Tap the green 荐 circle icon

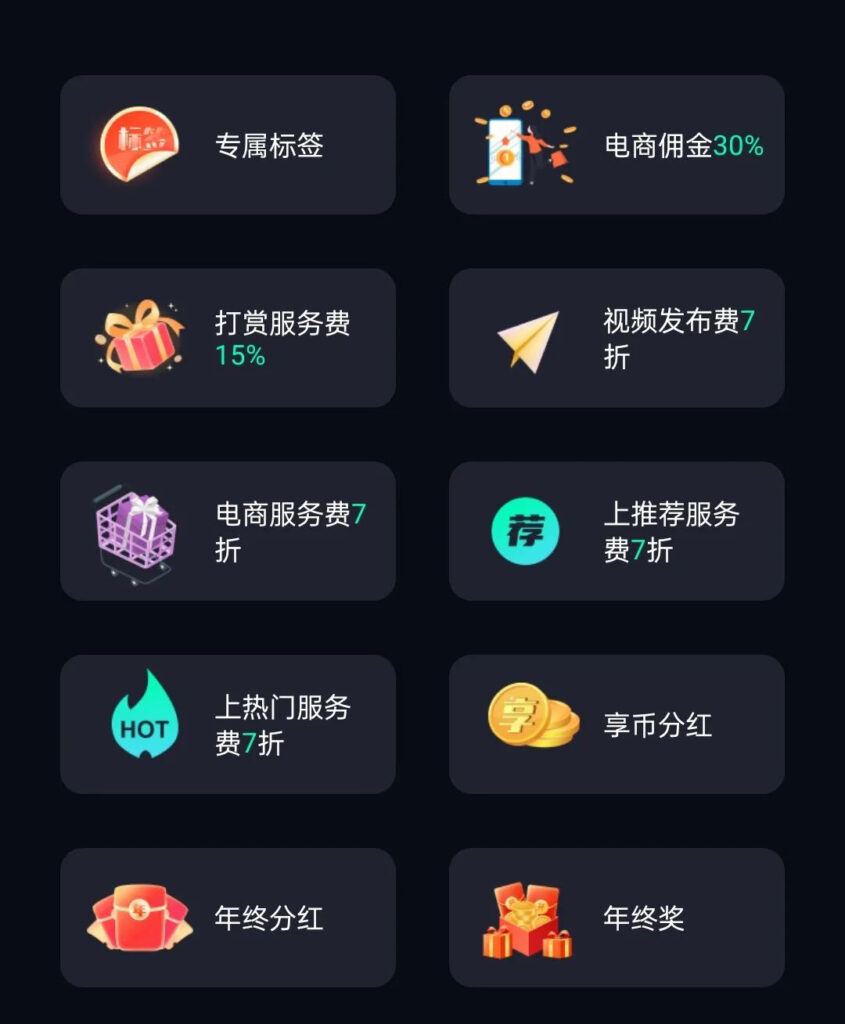pyautogui.click(x=524, y=530)
